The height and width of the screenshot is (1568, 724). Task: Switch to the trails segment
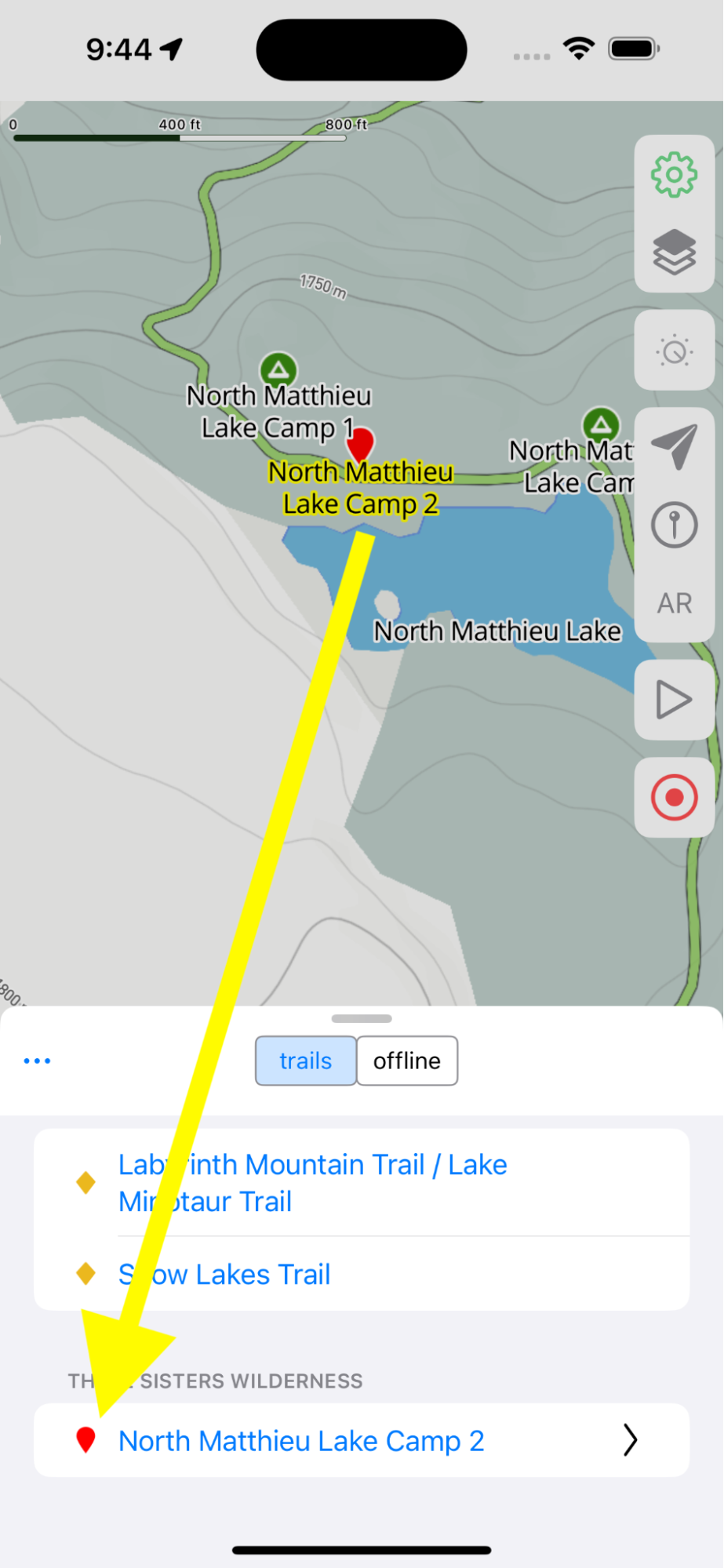click(x=306, y=1060)
